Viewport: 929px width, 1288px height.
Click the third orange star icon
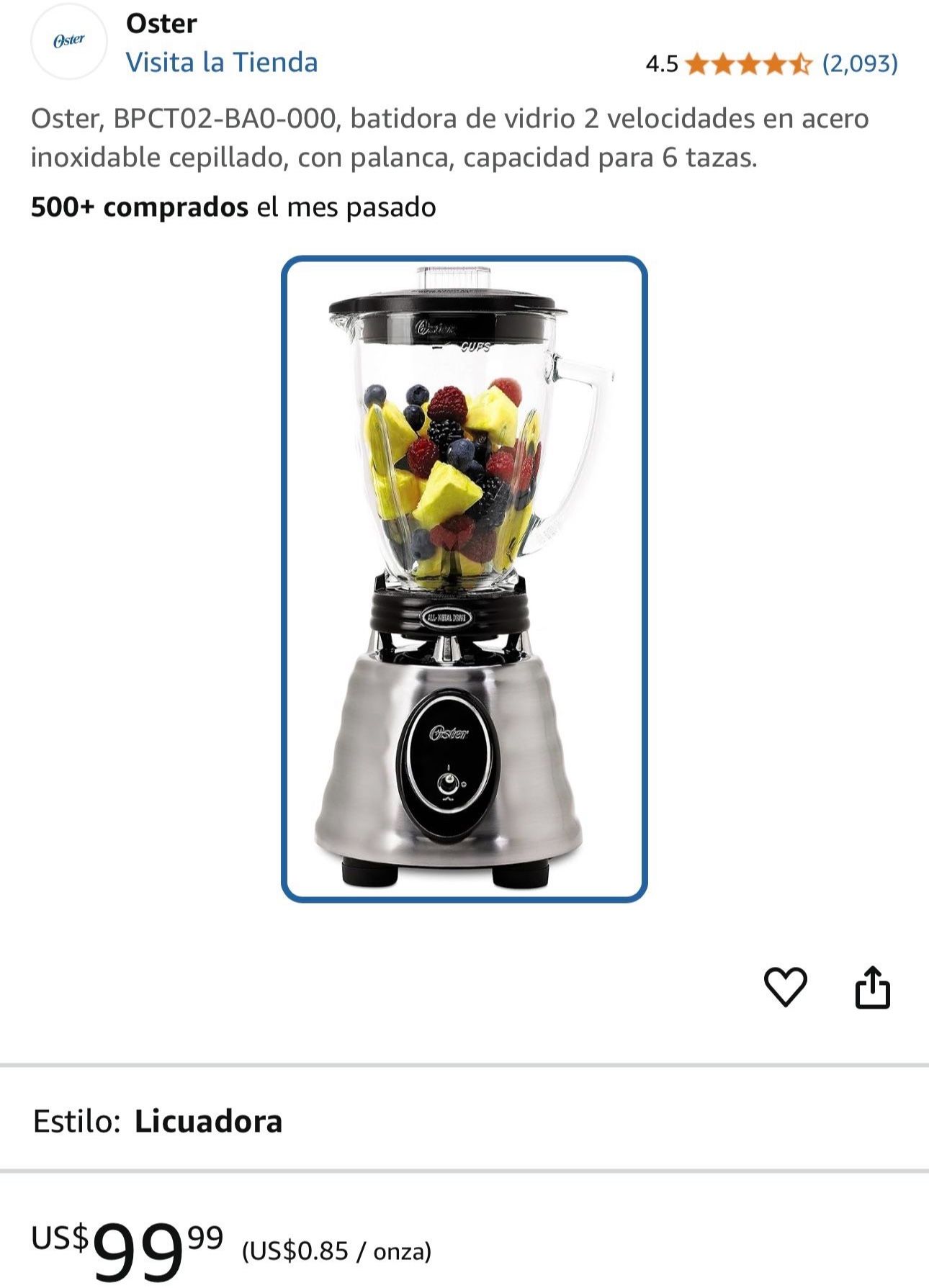click(747, 63)
